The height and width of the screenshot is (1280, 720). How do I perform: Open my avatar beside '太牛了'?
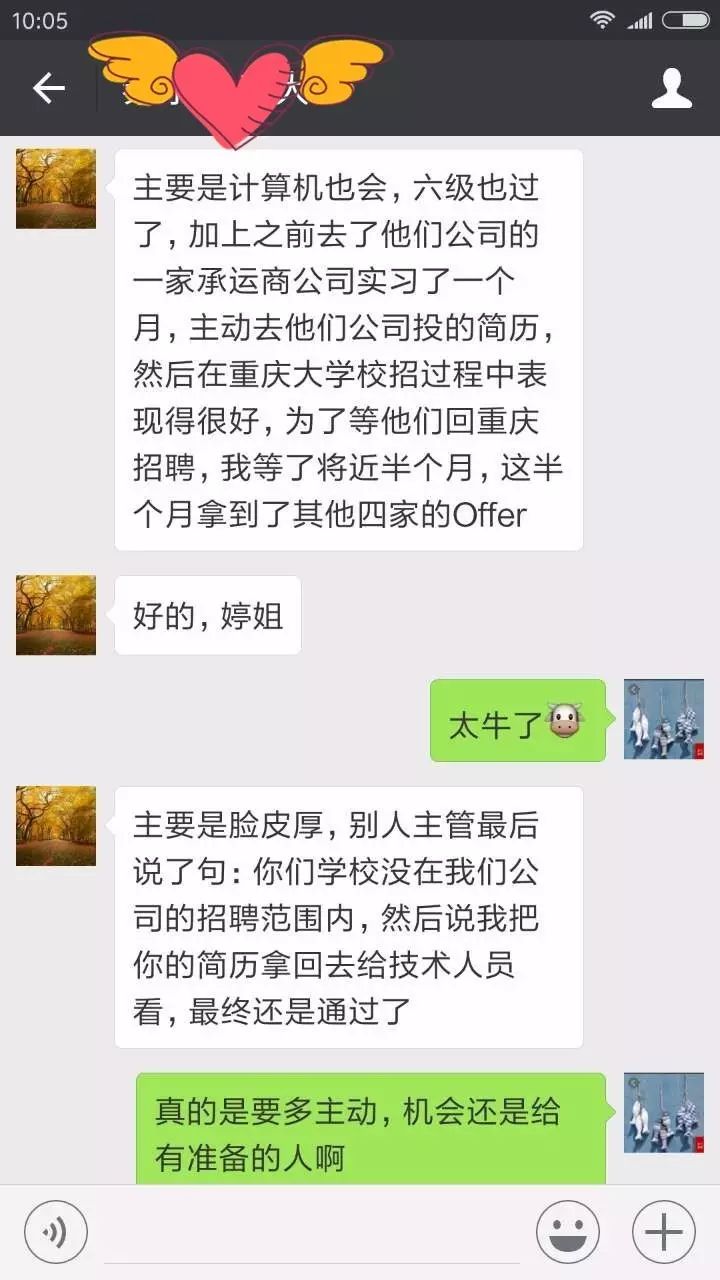pos(664,719)
